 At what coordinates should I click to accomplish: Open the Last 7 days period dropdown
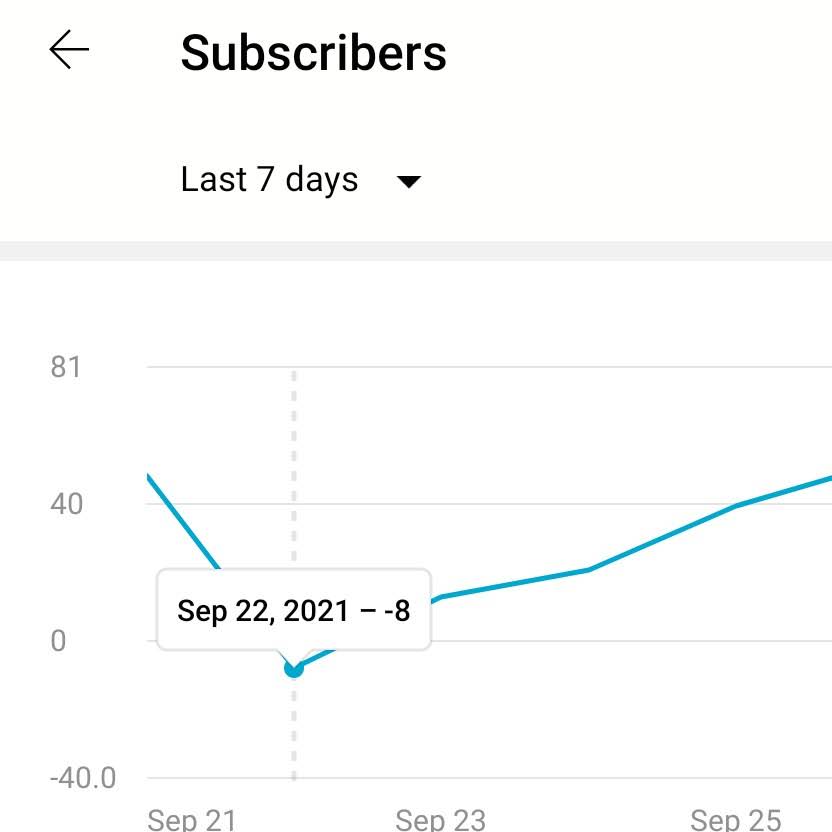point(300,181)
